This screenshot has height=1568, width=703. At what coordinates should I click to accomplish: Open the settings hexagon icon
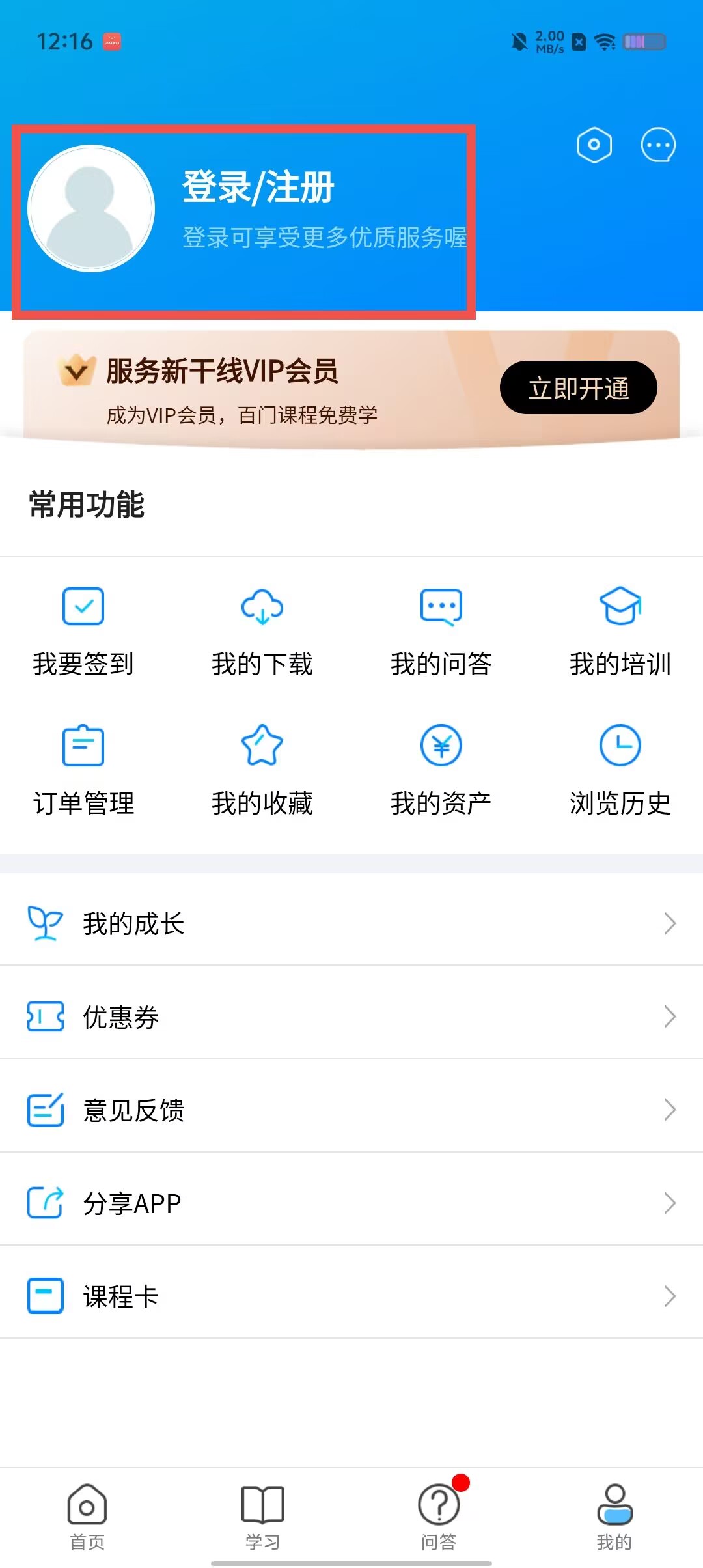pos(594,145)
